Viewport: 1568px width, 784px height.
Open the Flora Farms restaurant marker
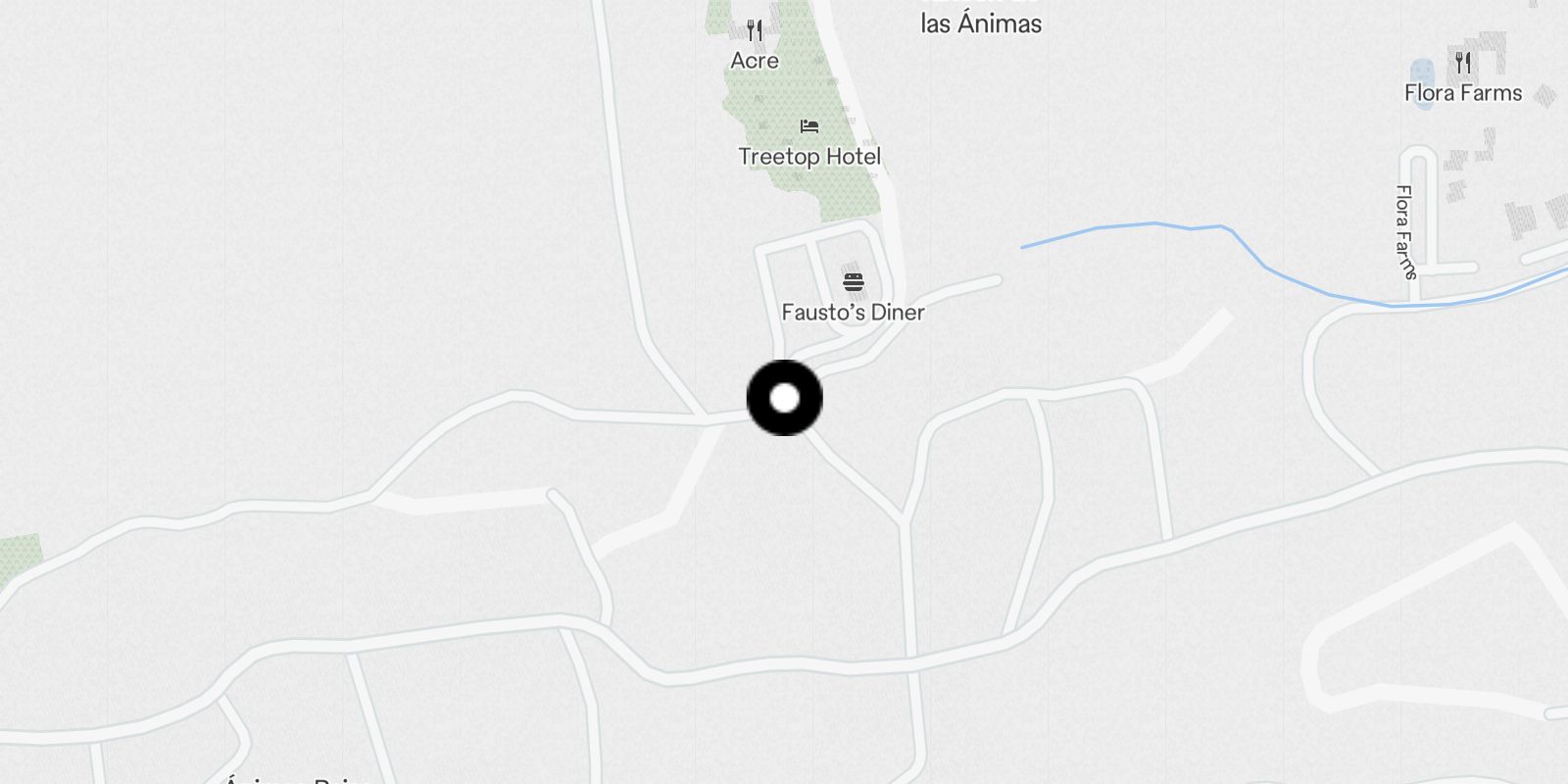[x=1463, y=64]
